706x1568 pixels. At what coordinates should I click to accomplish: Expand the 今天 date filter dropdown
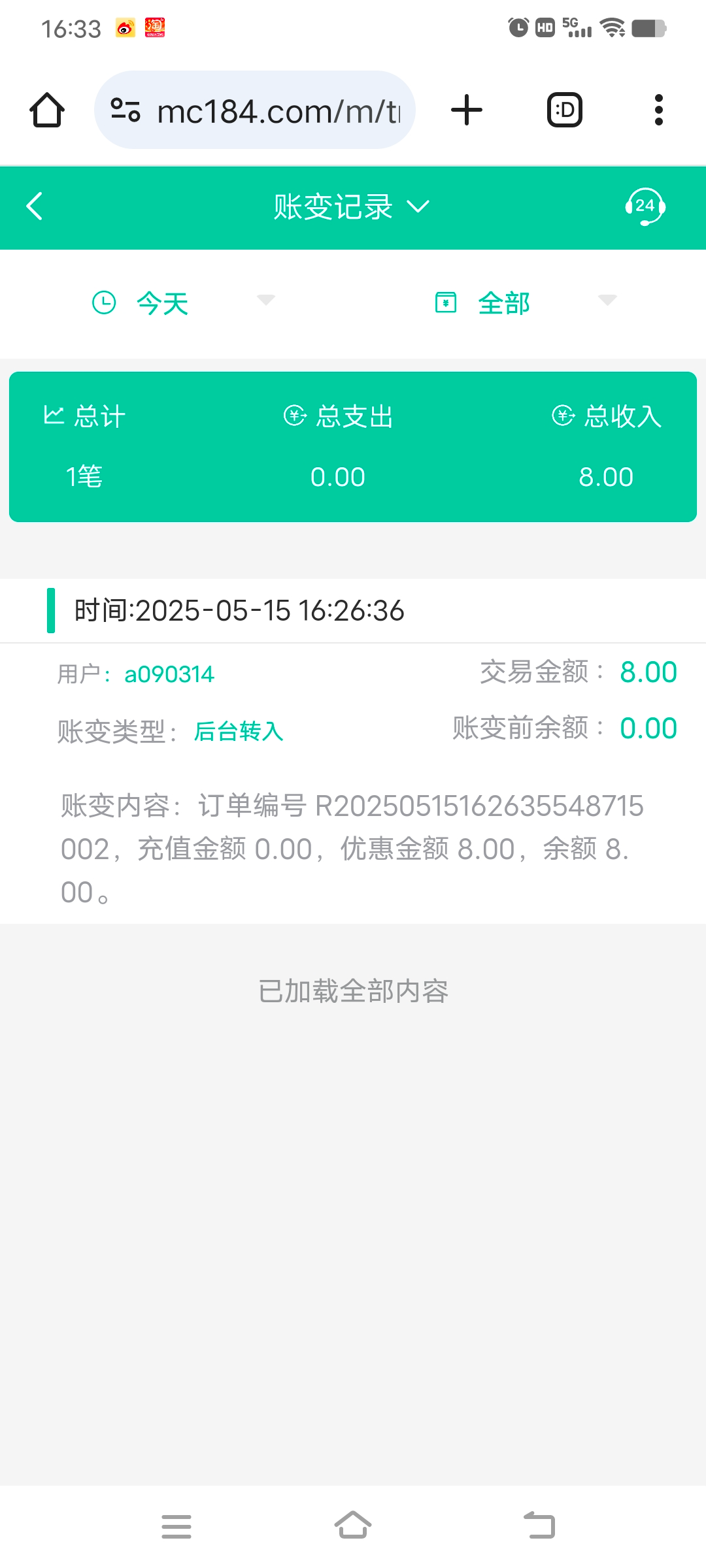[265, 302]
